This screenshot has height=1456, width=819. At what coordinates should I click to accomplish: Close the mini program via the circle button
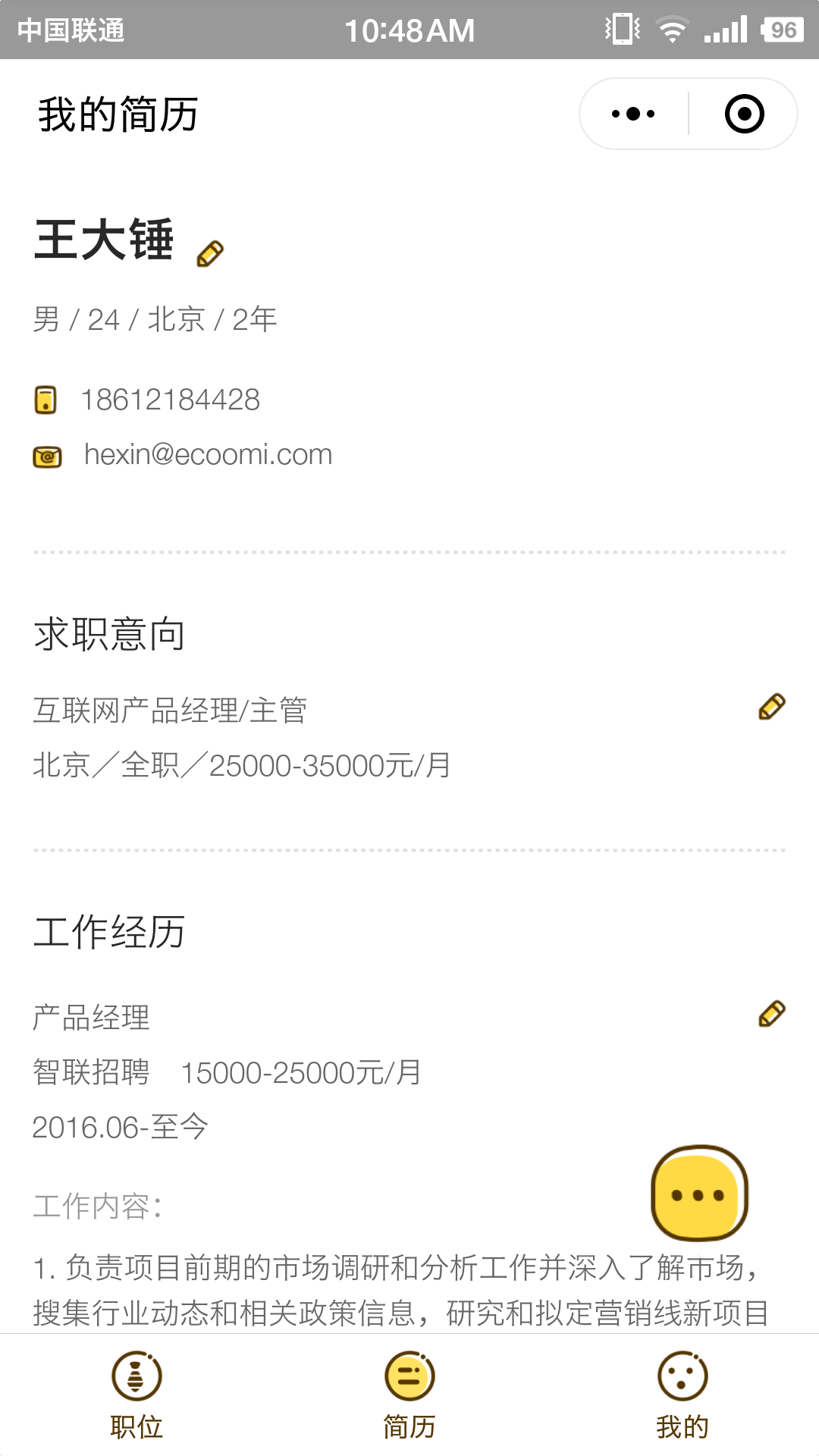point(744,114)
